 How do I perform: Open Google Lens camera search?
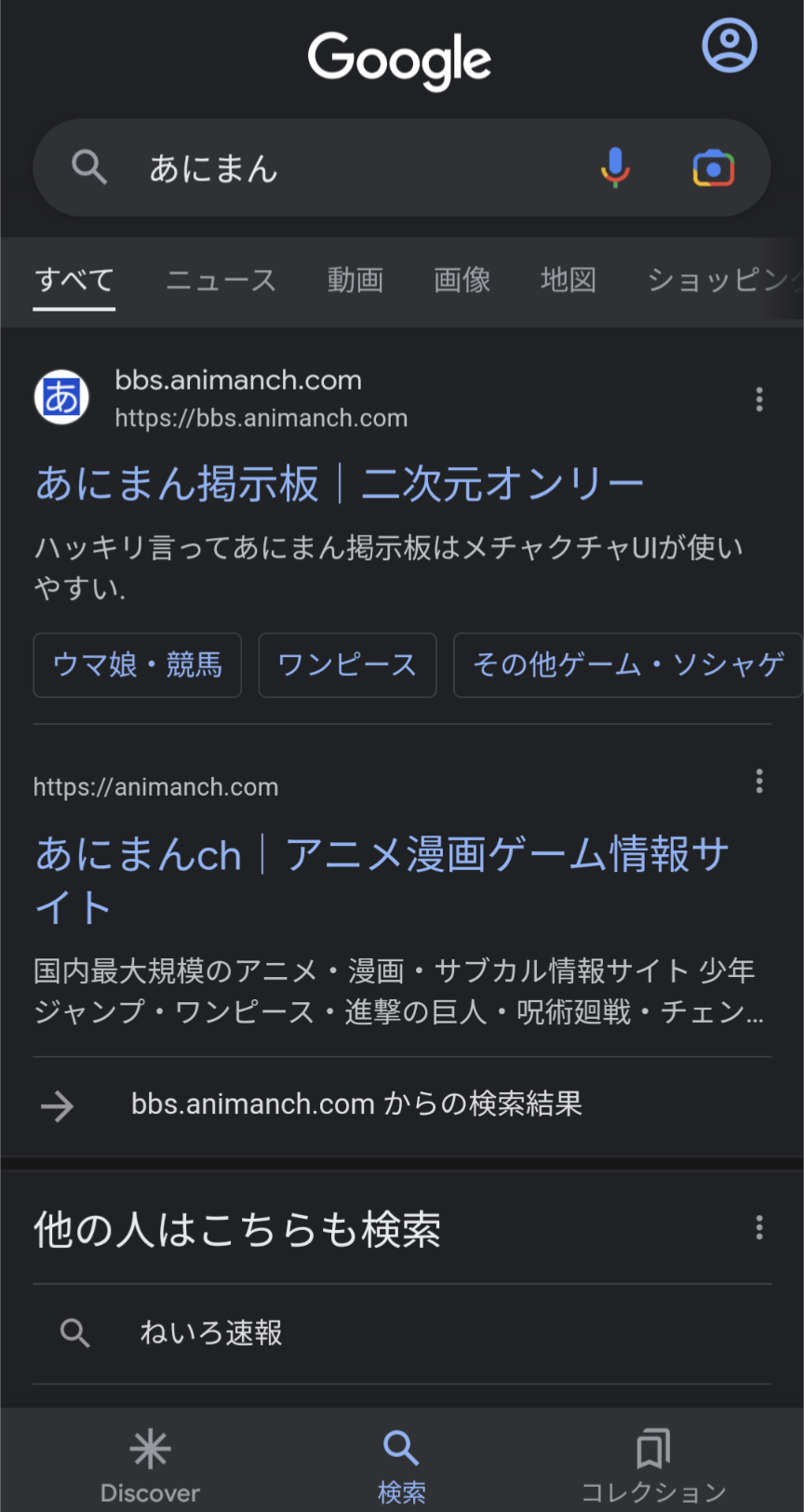tap(714, 168)
